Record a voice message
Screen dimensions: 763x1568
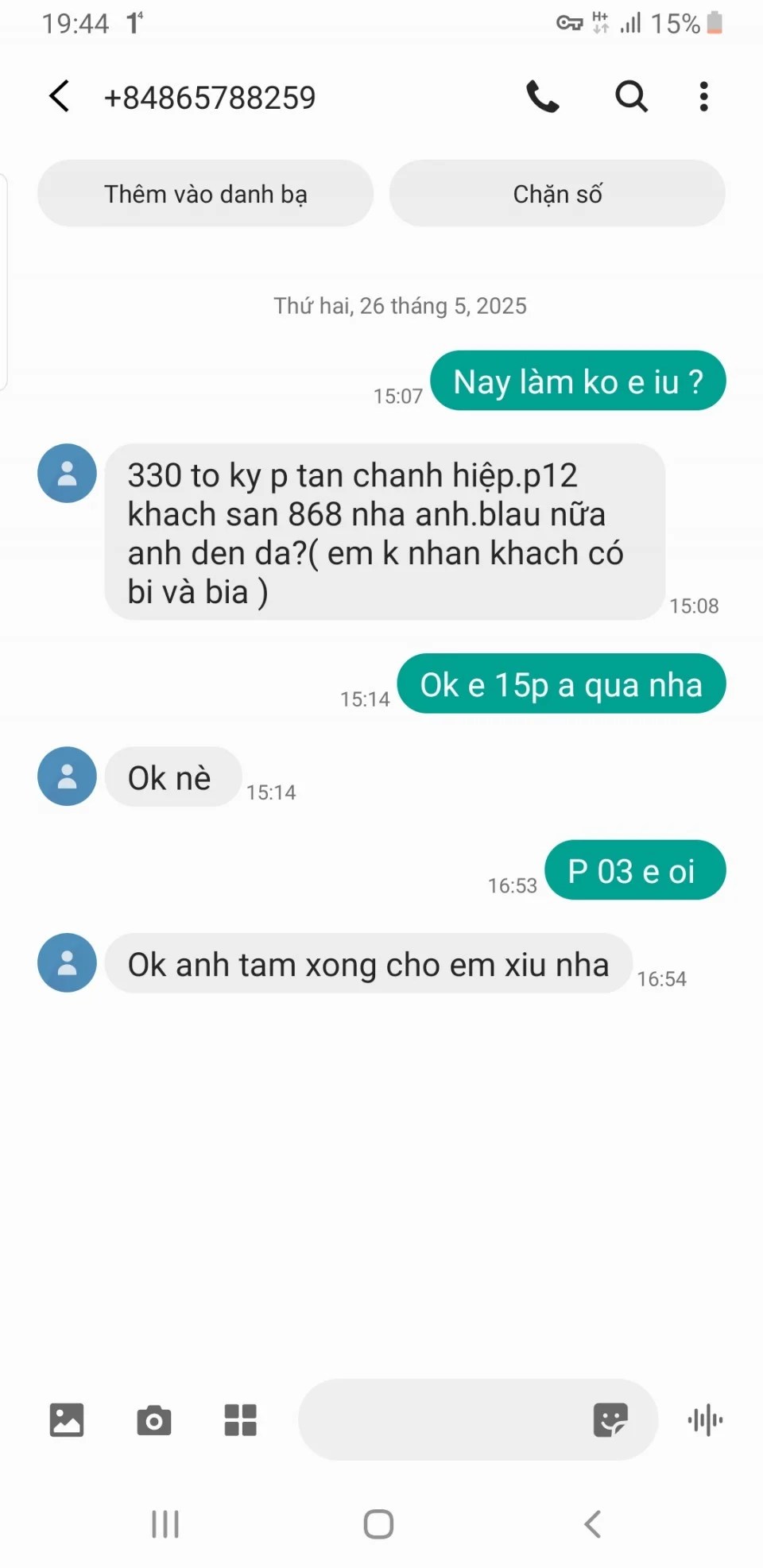coord(705,1419)
